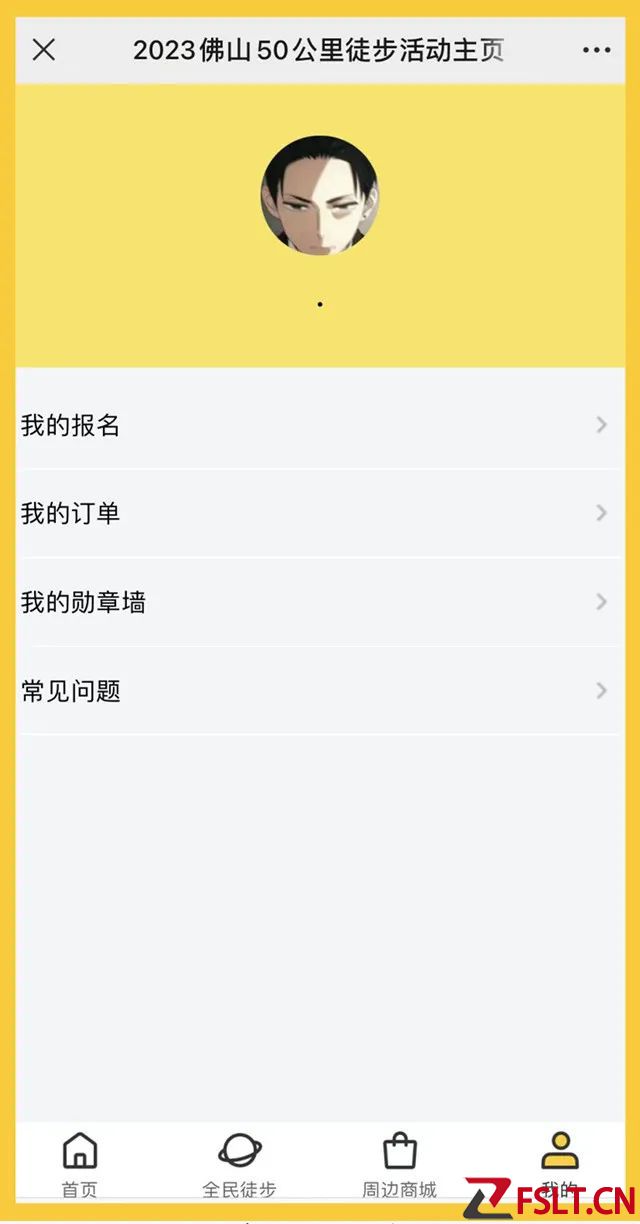
Task: Close the 佛山50公里徒步 page
Action: click(44, 50)
